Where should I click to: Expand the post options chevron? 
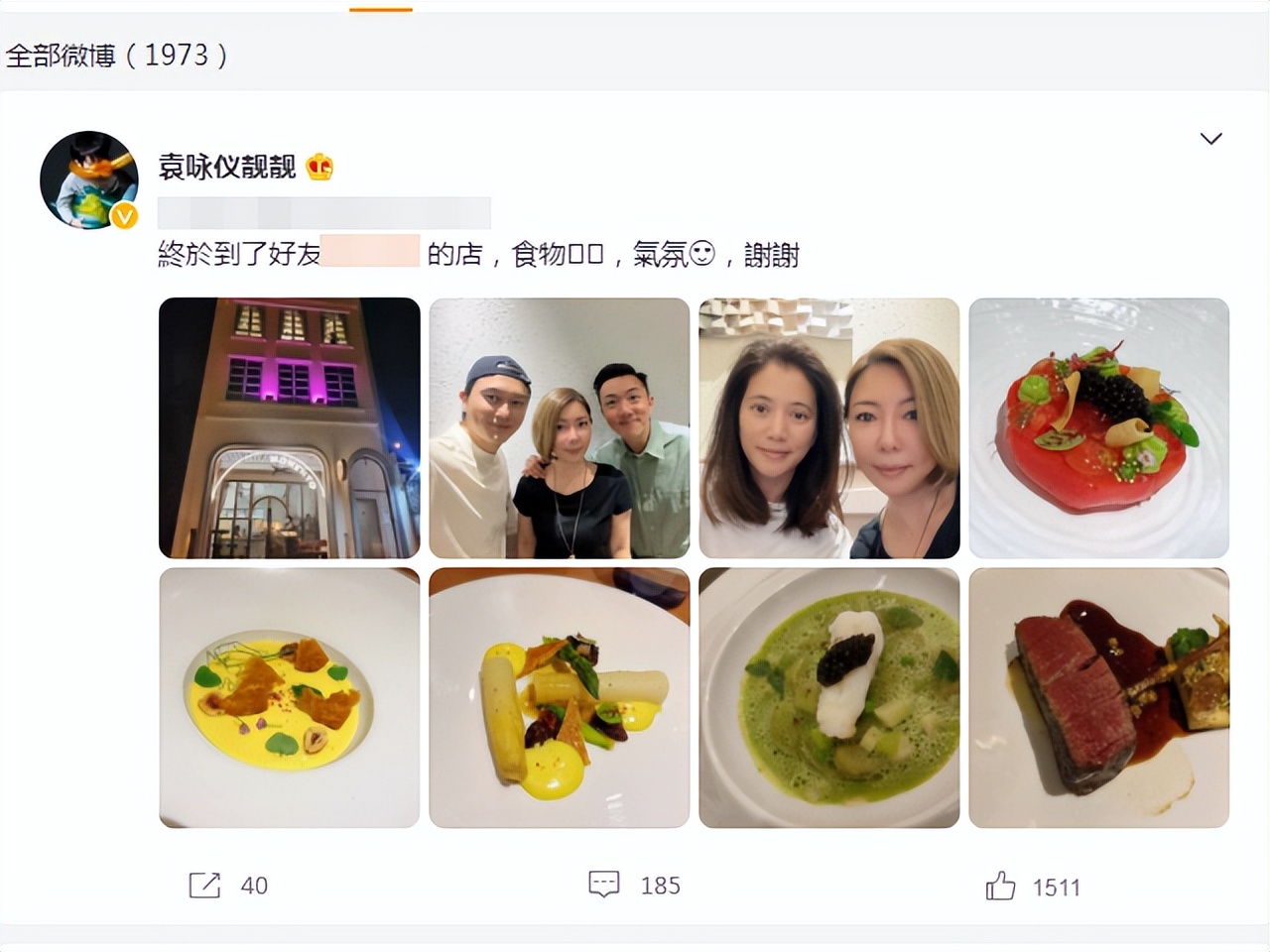[1210, 139]
